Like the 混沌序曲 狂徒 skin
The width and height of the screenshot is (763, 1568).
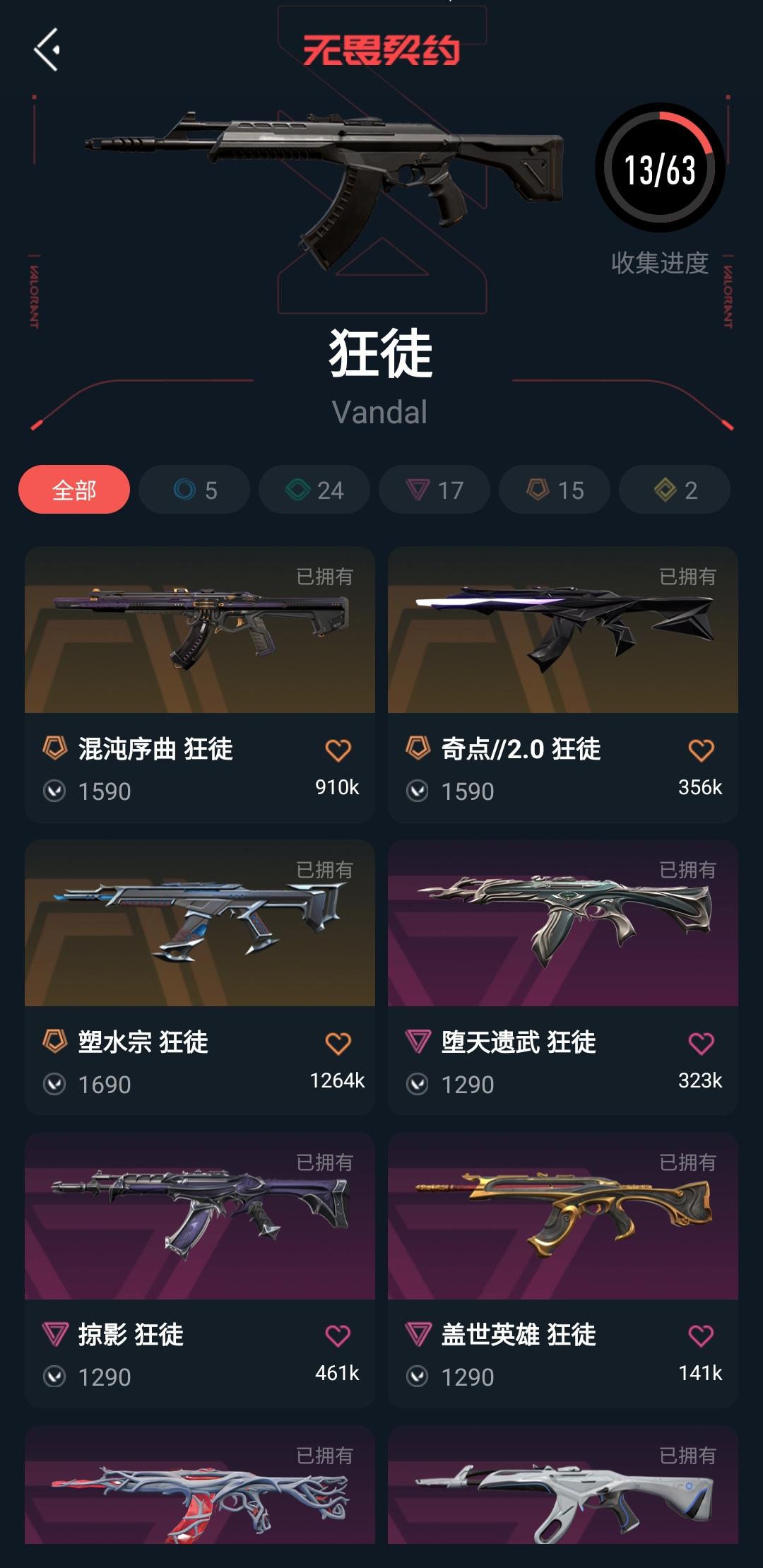click(x=338, y=750)
